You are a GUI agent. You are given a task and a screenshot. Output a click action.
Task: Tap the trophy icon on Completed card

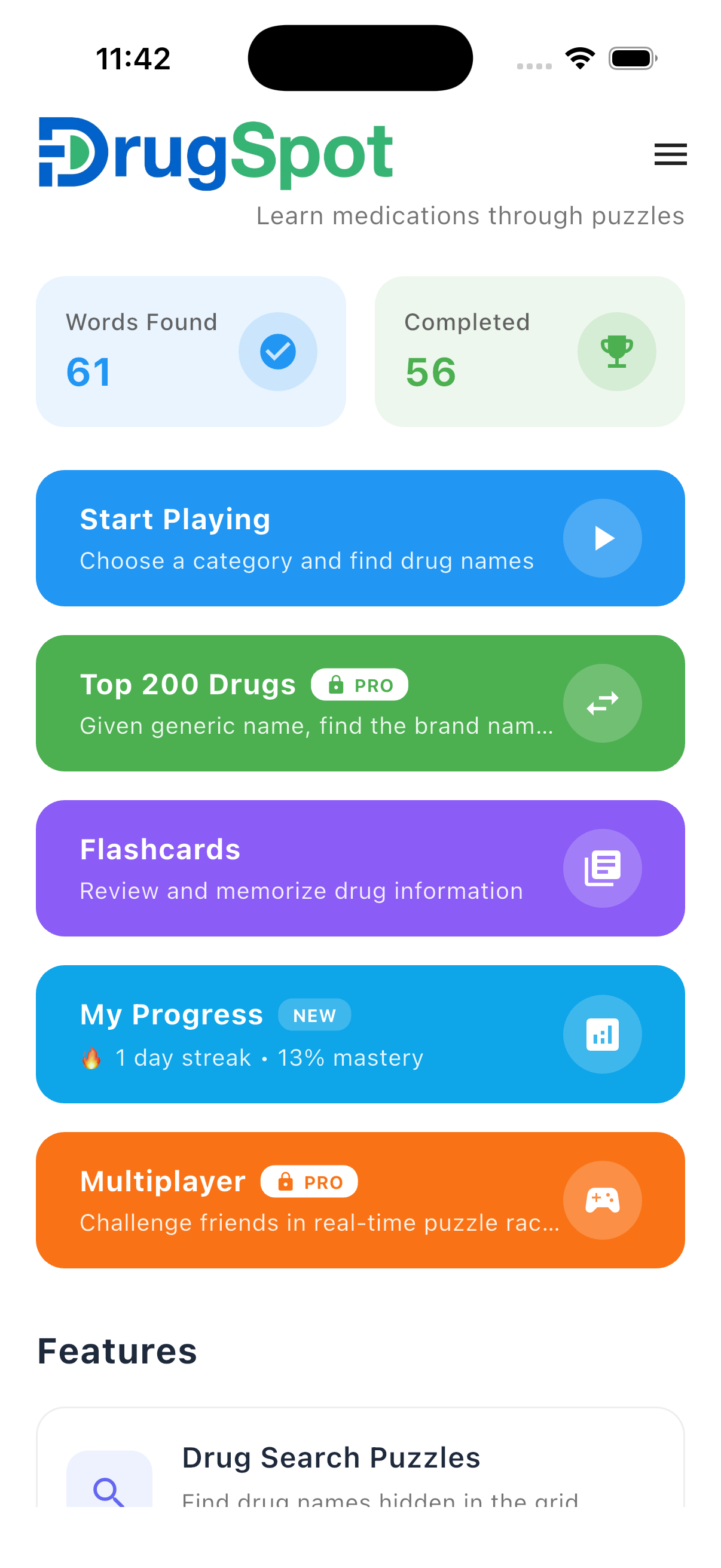coord(617,351)
